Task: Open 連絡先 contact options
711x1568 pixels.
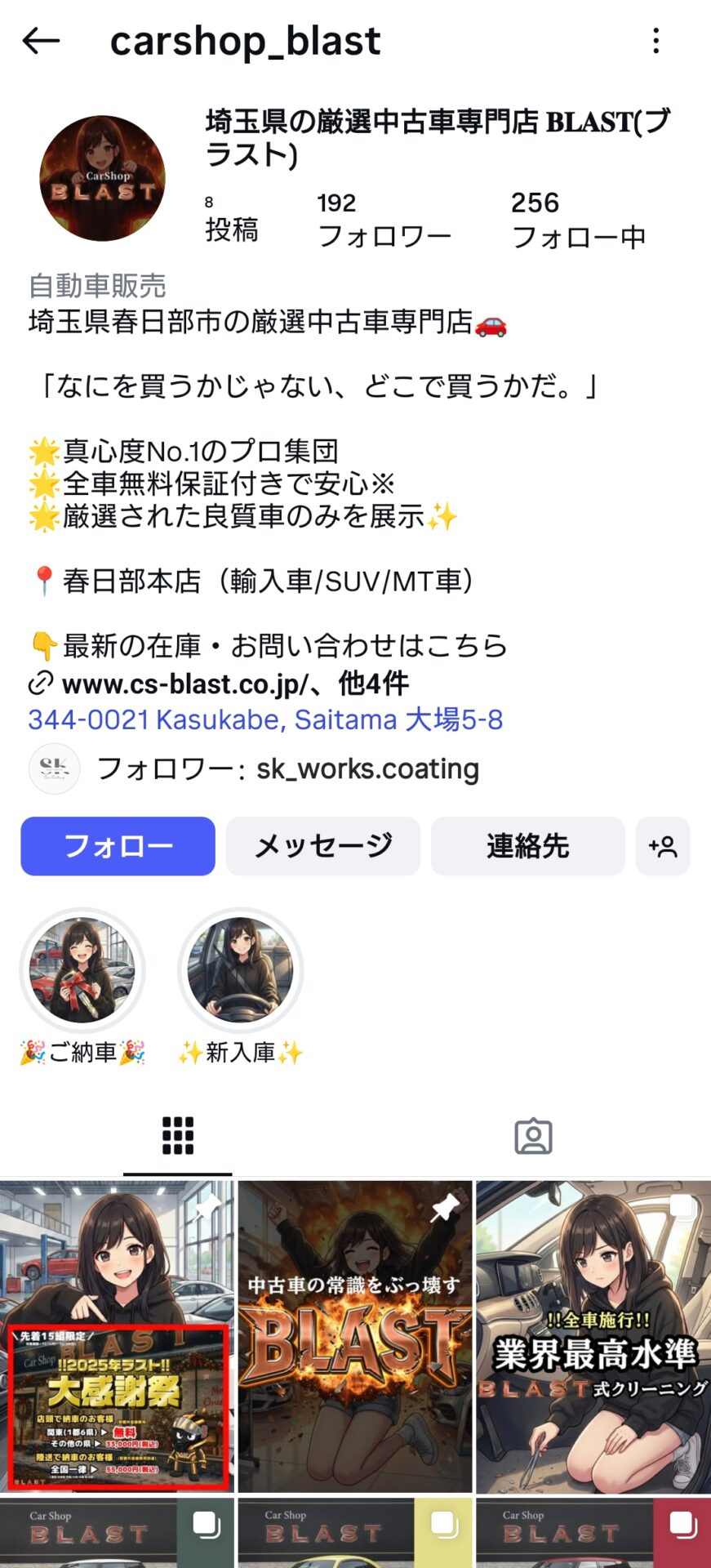Action: [x=527, y=846]
